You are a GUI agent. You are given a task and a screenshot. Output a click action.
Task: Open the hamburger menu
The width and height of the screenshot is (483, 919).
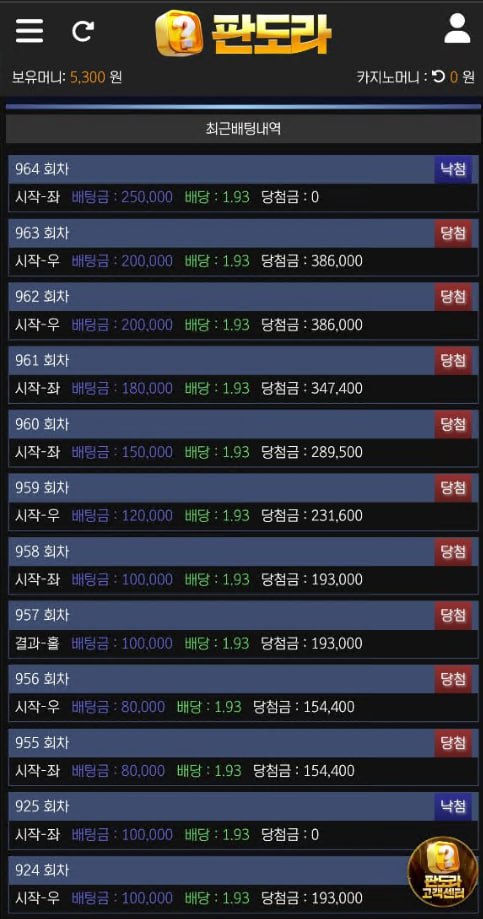(x=29, y=30)
